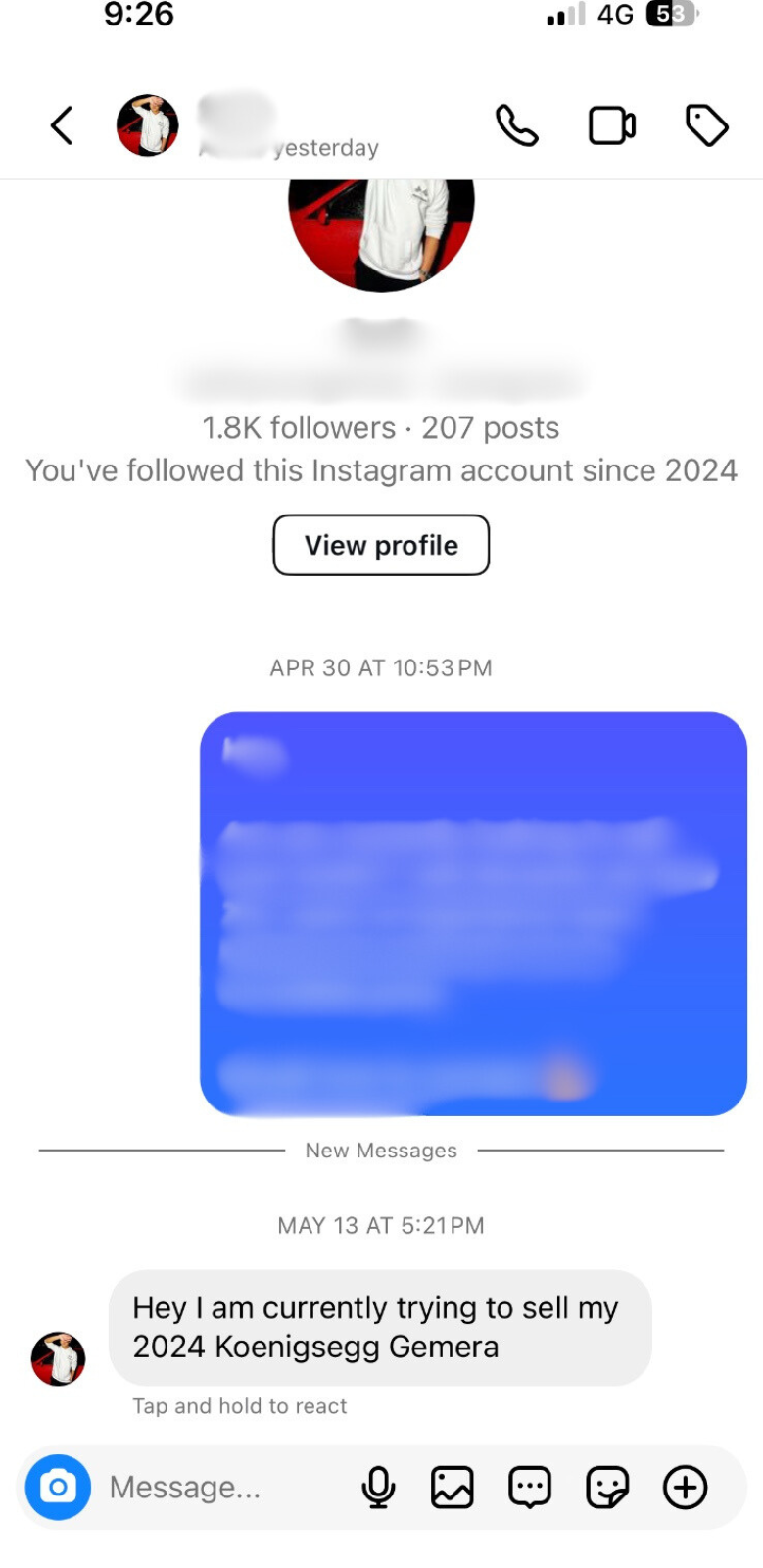The width and height of the screenshot is (763, 1568).
Task: Open the header profile picture at top
Action: pyautogui.click(x=148, y=125)
